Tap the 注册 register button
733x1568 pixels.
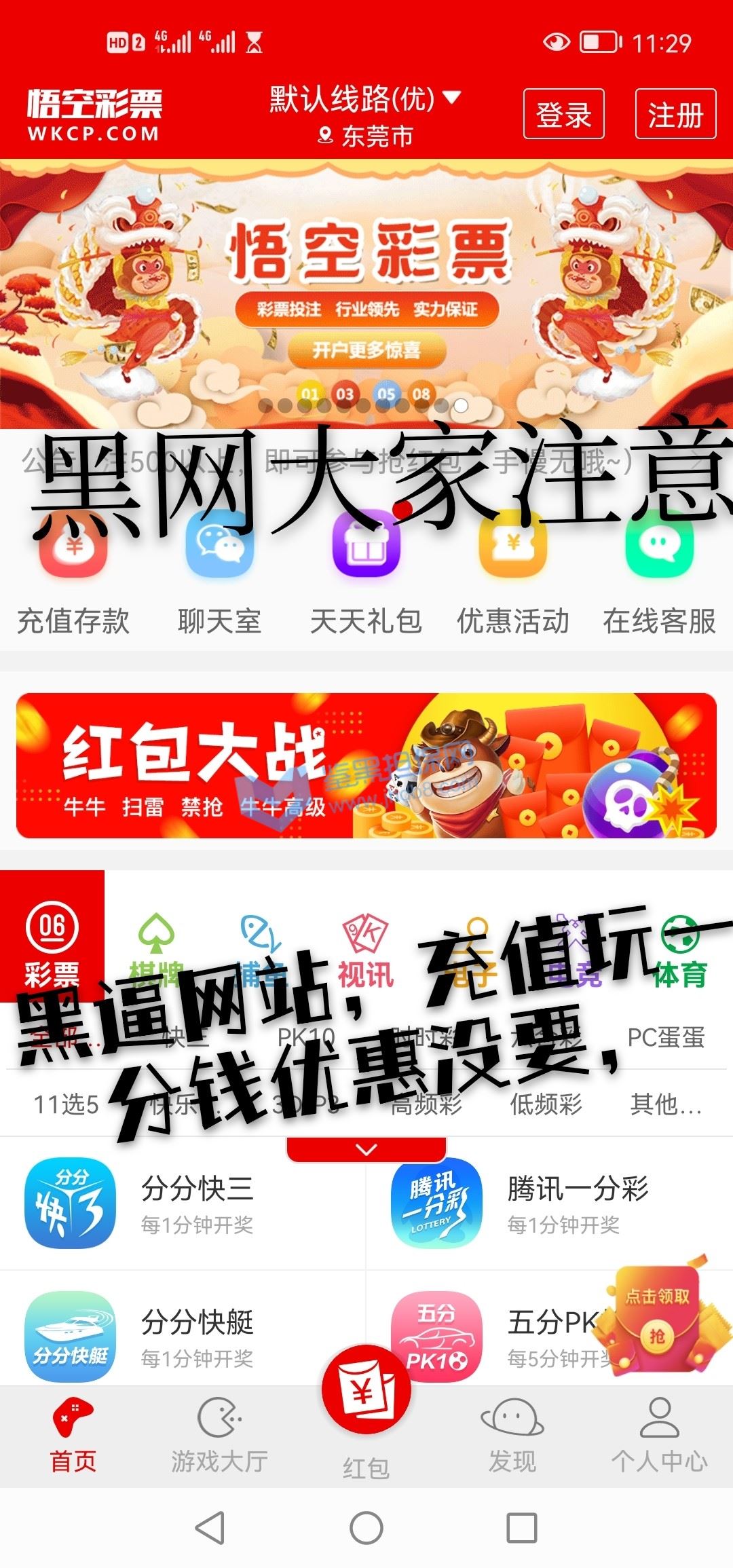(675, 114)
